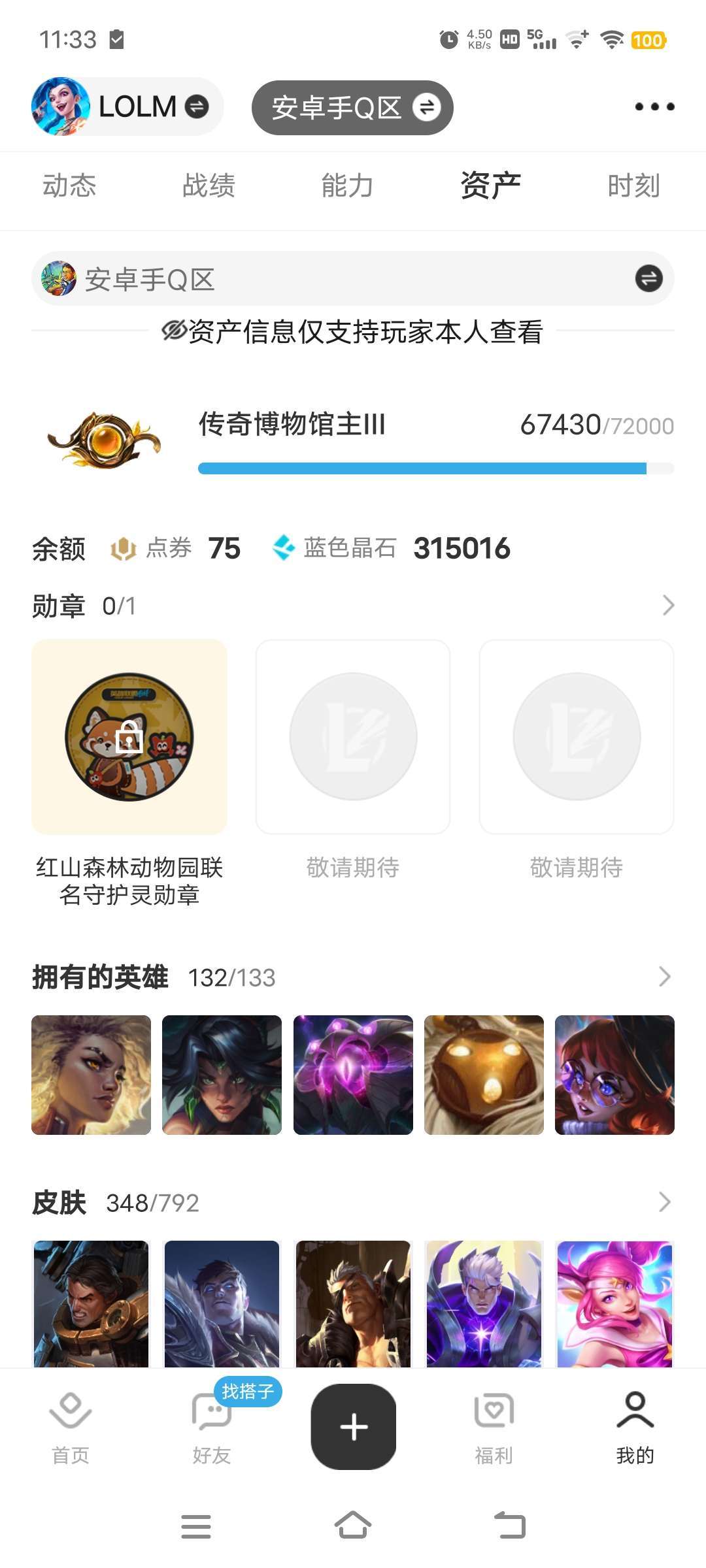Expand the 勋章 medals section
706x1568 pixels.
point(667,606)
